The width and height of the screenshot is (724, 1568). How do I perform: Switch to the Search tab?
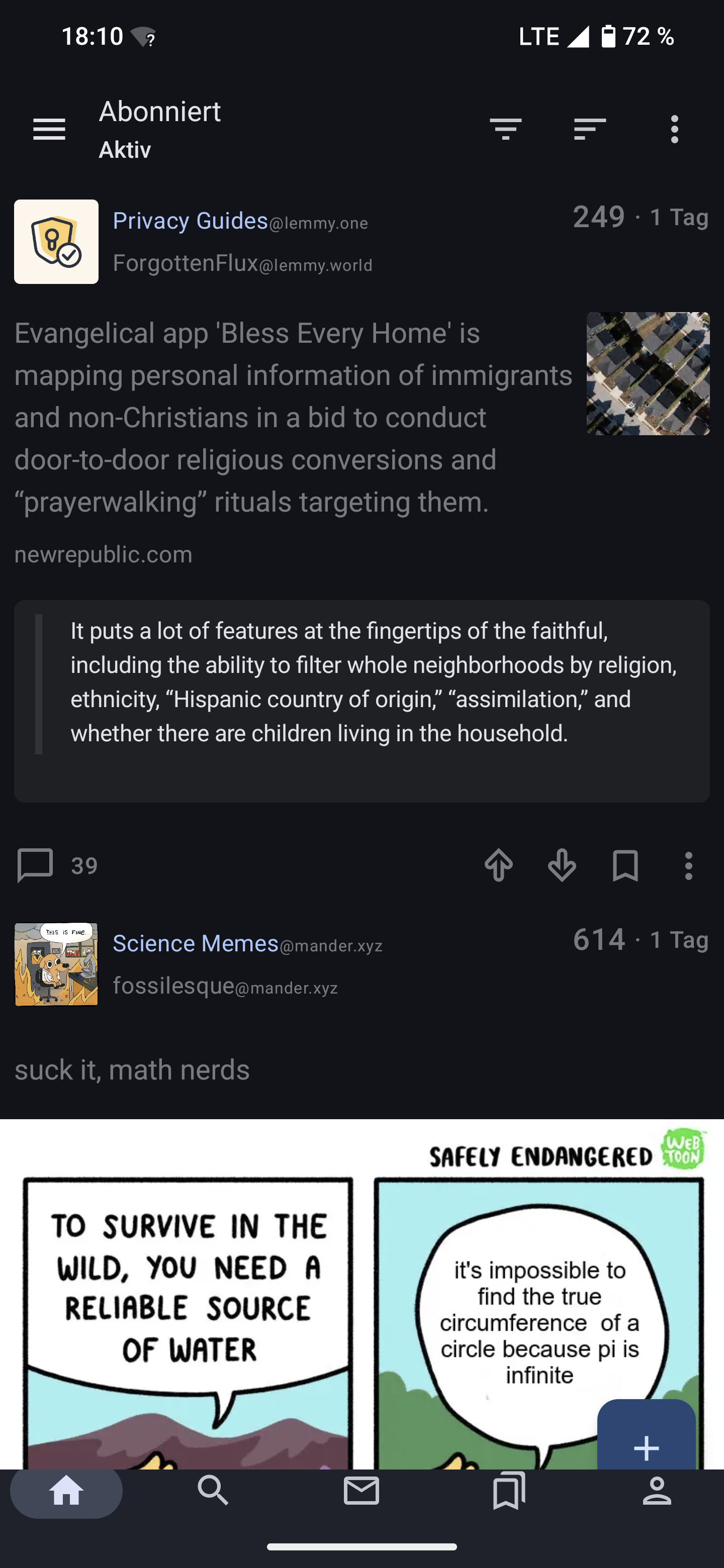click(x=213, y=1491)
